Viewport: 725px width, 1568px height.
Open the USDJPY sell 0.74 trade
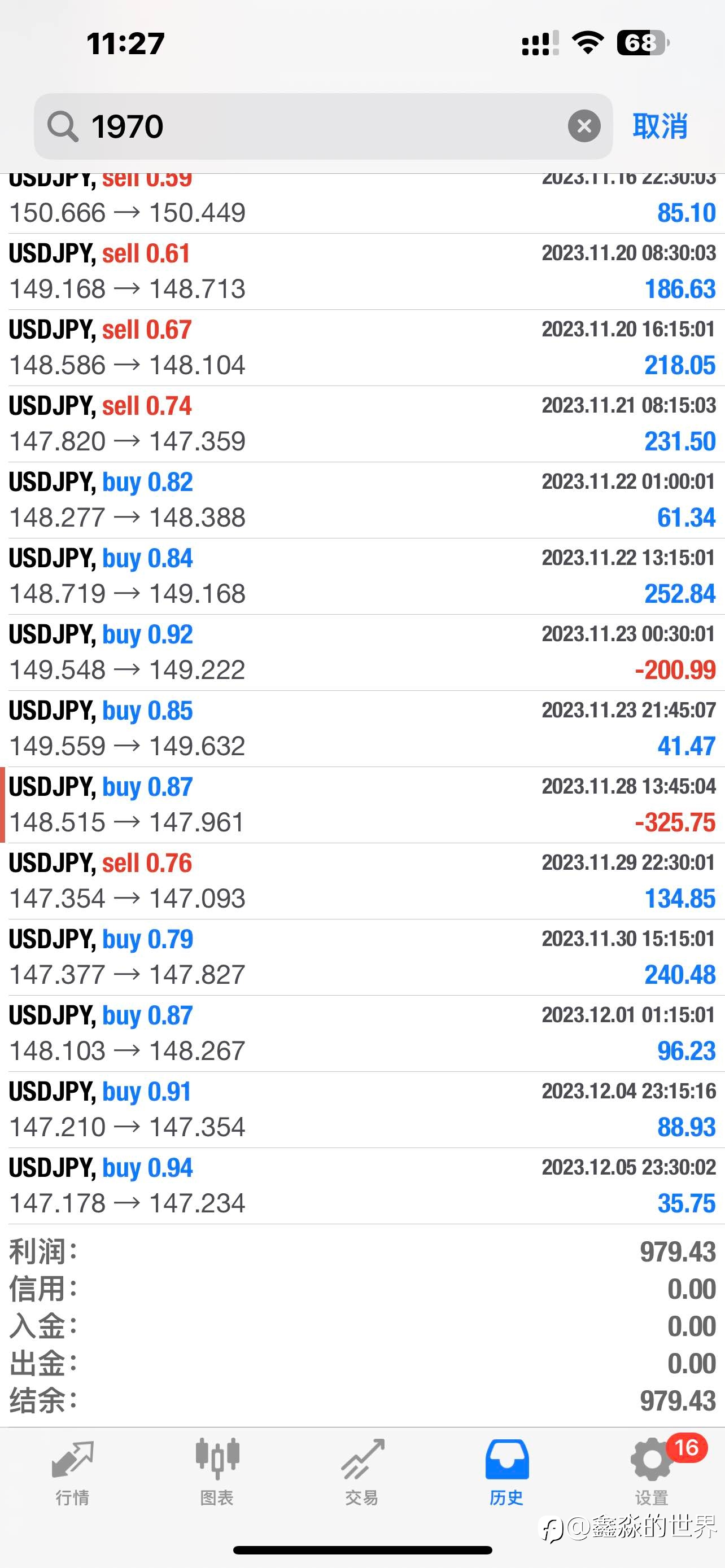click(362, 424)
